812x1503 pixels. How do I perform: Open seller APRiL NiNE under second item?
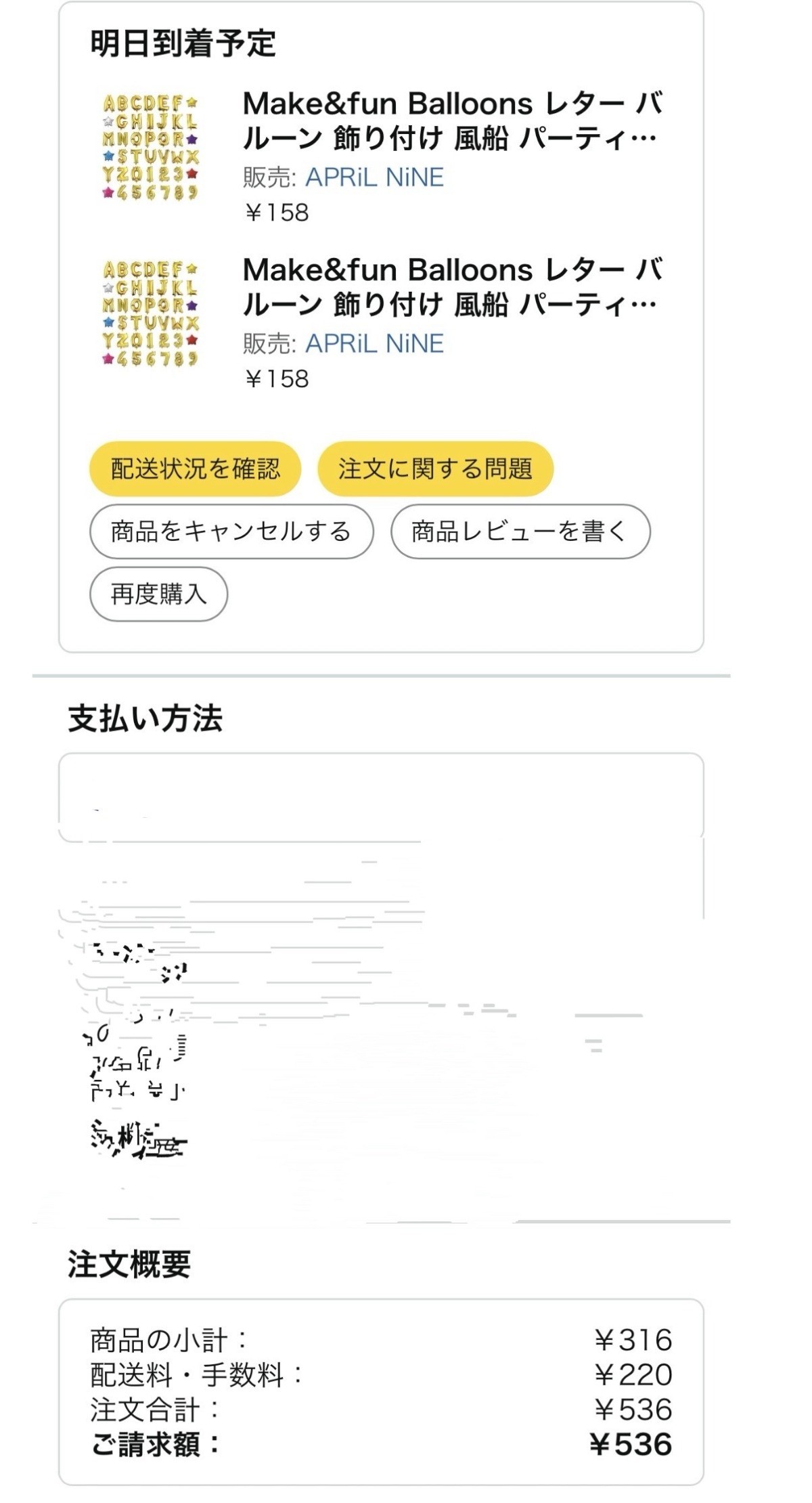374,344
